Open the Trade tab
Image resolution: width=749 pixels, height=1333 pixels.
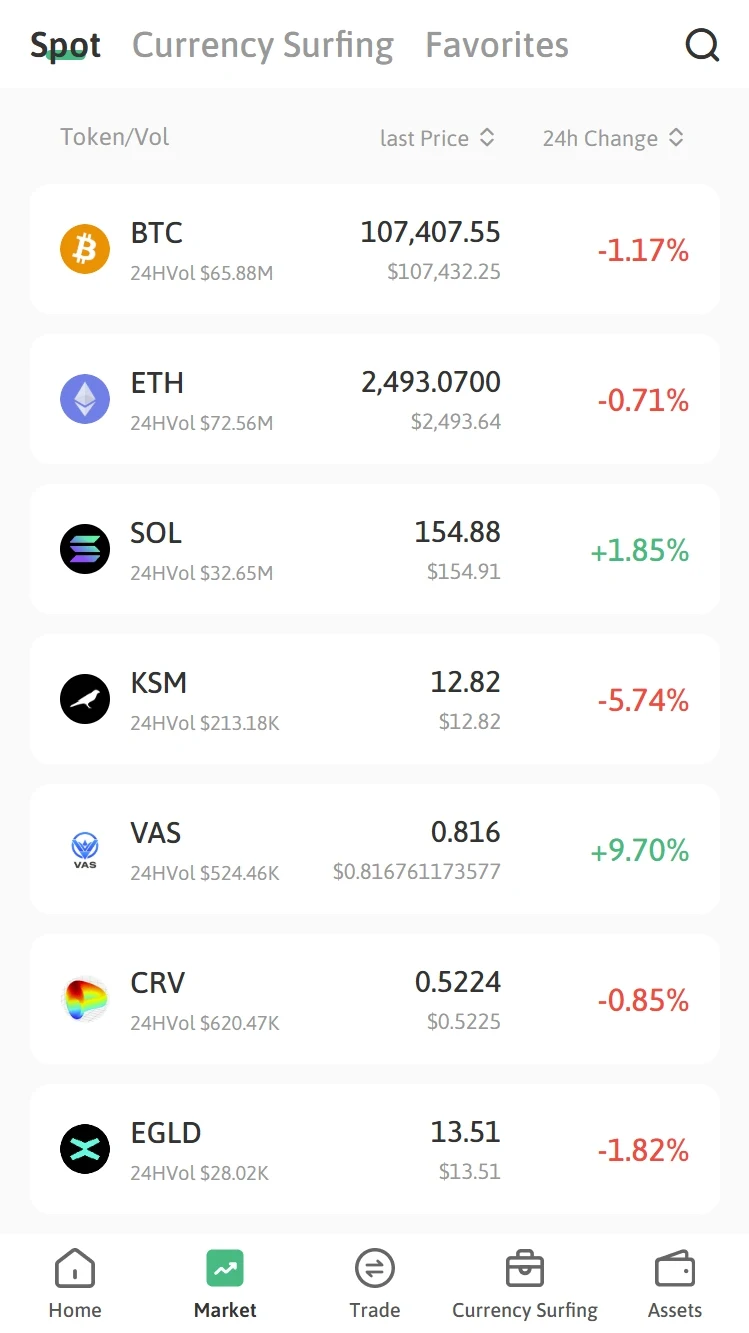[375, 1284]
